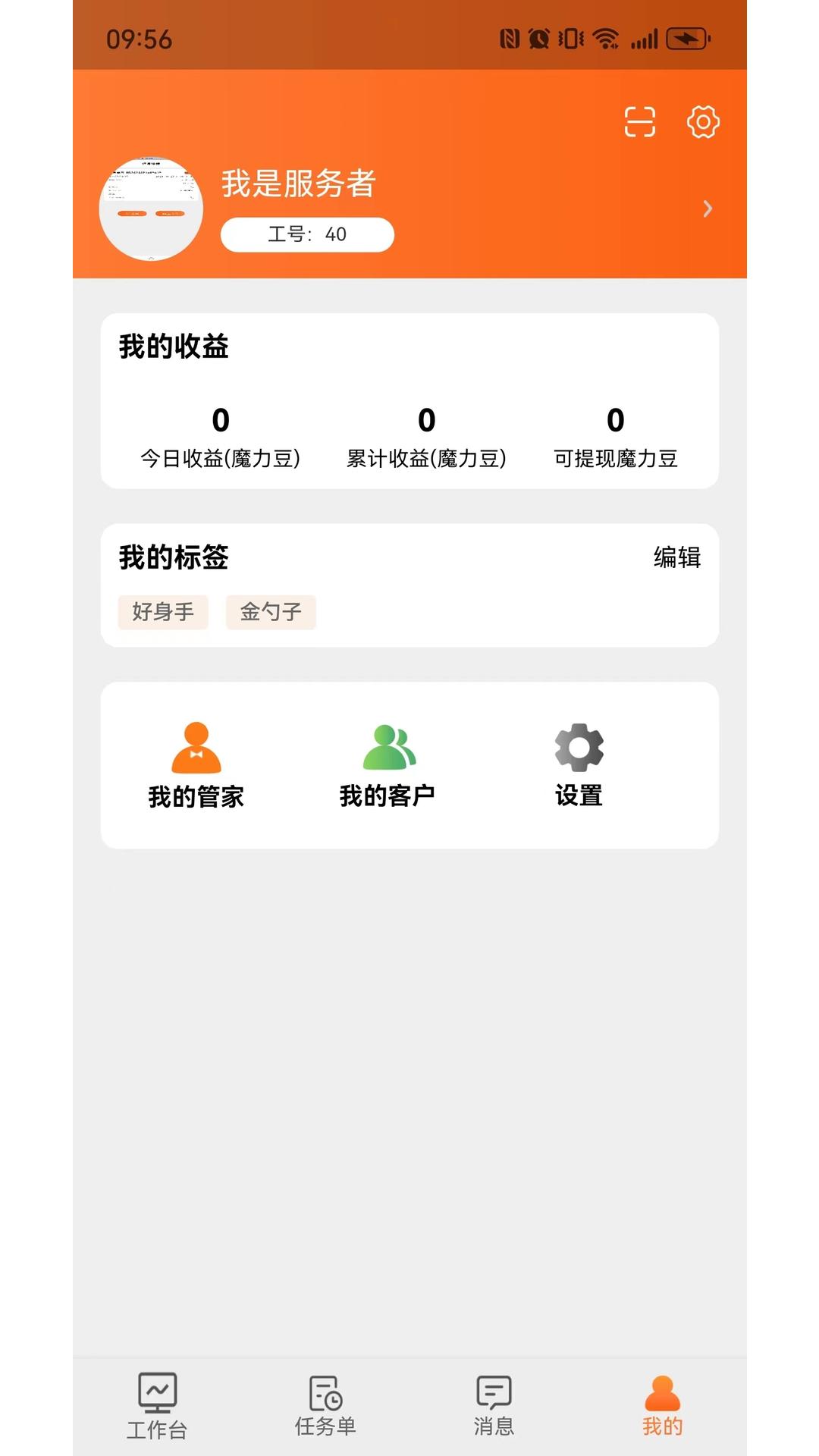
Task: Switch to the 消息 tab
Action: pos(494,1405)
